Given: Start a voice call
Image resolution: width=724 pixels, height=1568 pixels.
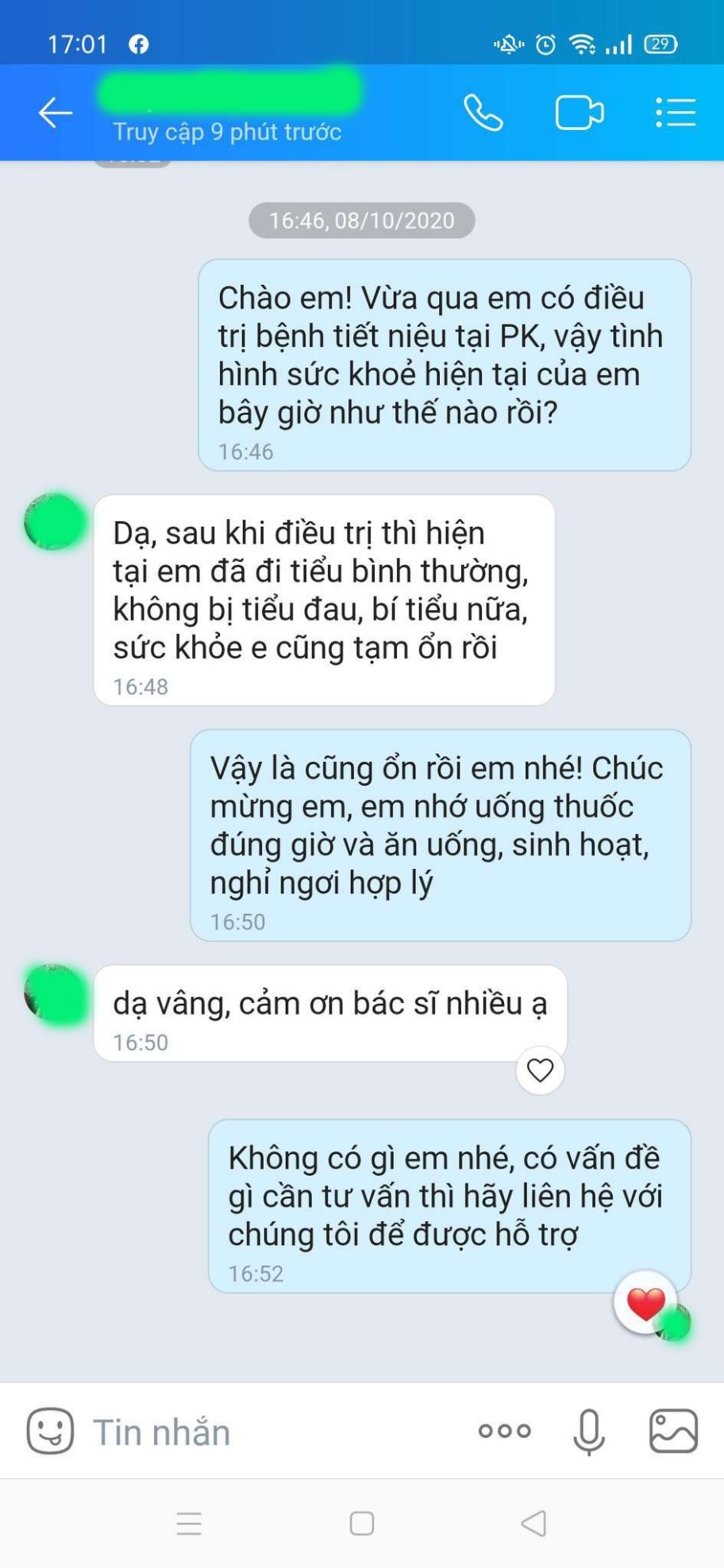Looking at the screenshot, I should pos(483,113).
